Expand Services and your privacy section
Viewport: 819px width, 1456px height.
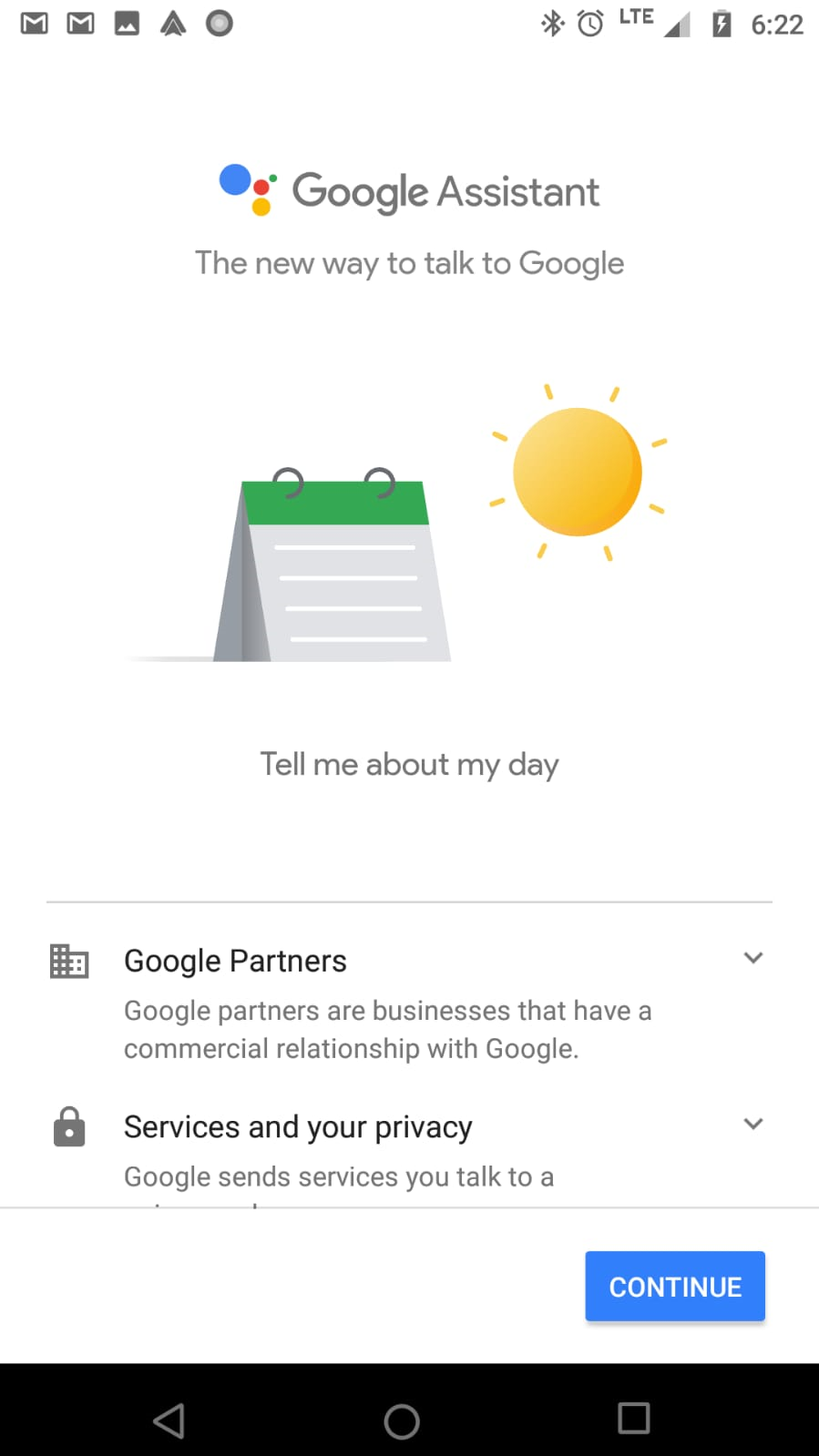point(752,1124)
